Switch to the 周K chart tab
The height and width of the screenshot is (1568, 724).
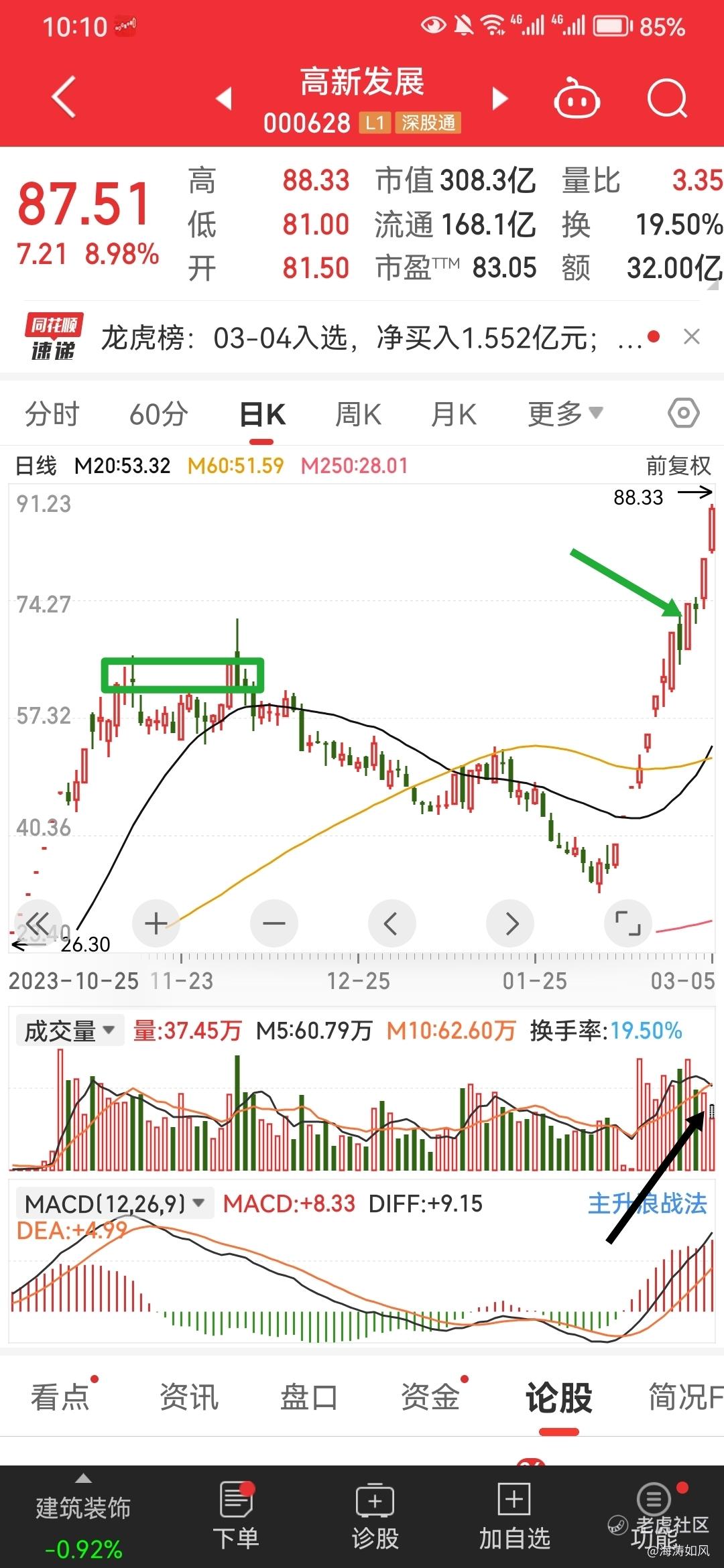pyautogui.click(x=358, y=414)
